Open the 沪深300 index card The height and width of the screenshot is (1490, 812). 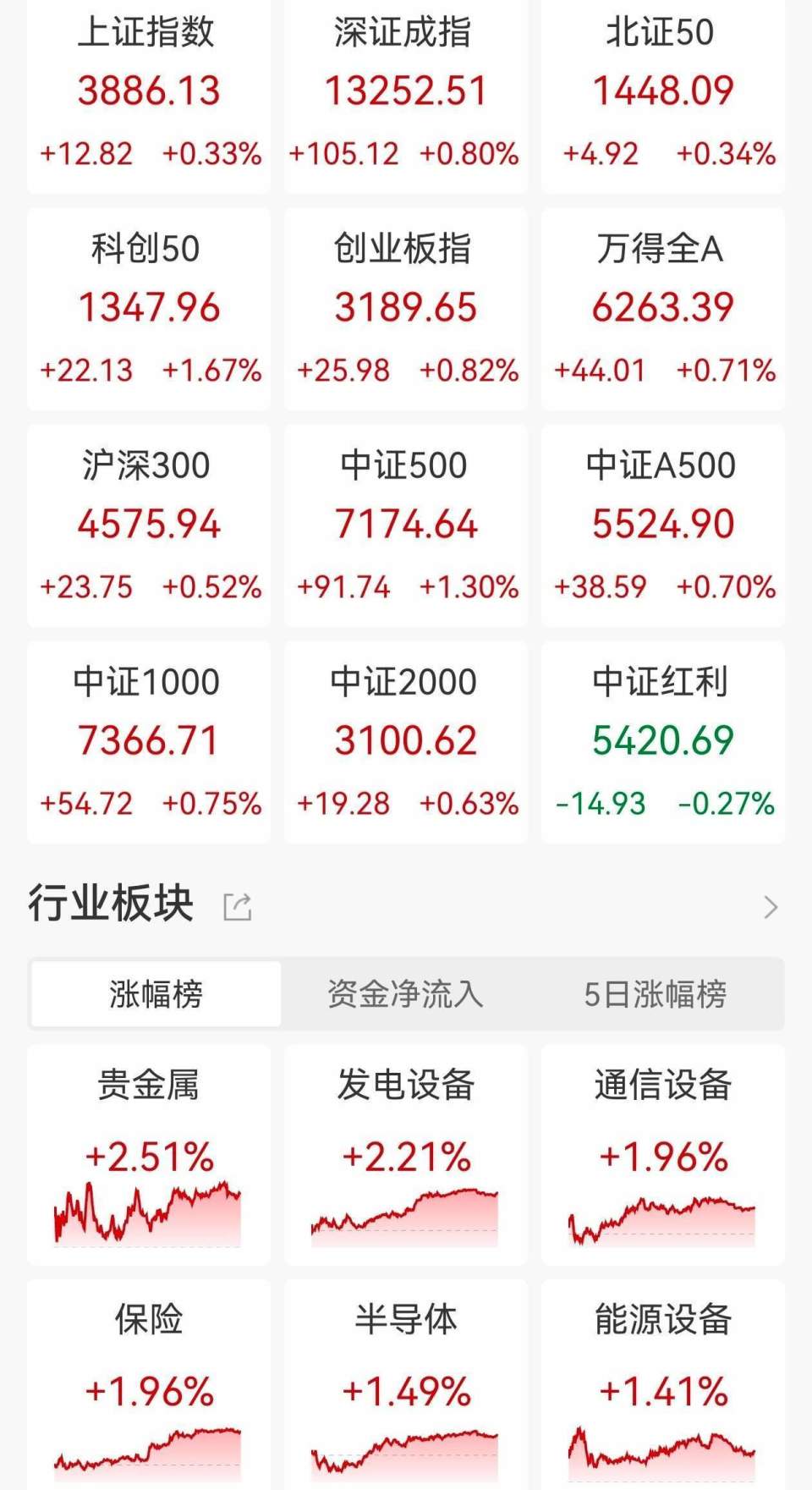[148, 526]
